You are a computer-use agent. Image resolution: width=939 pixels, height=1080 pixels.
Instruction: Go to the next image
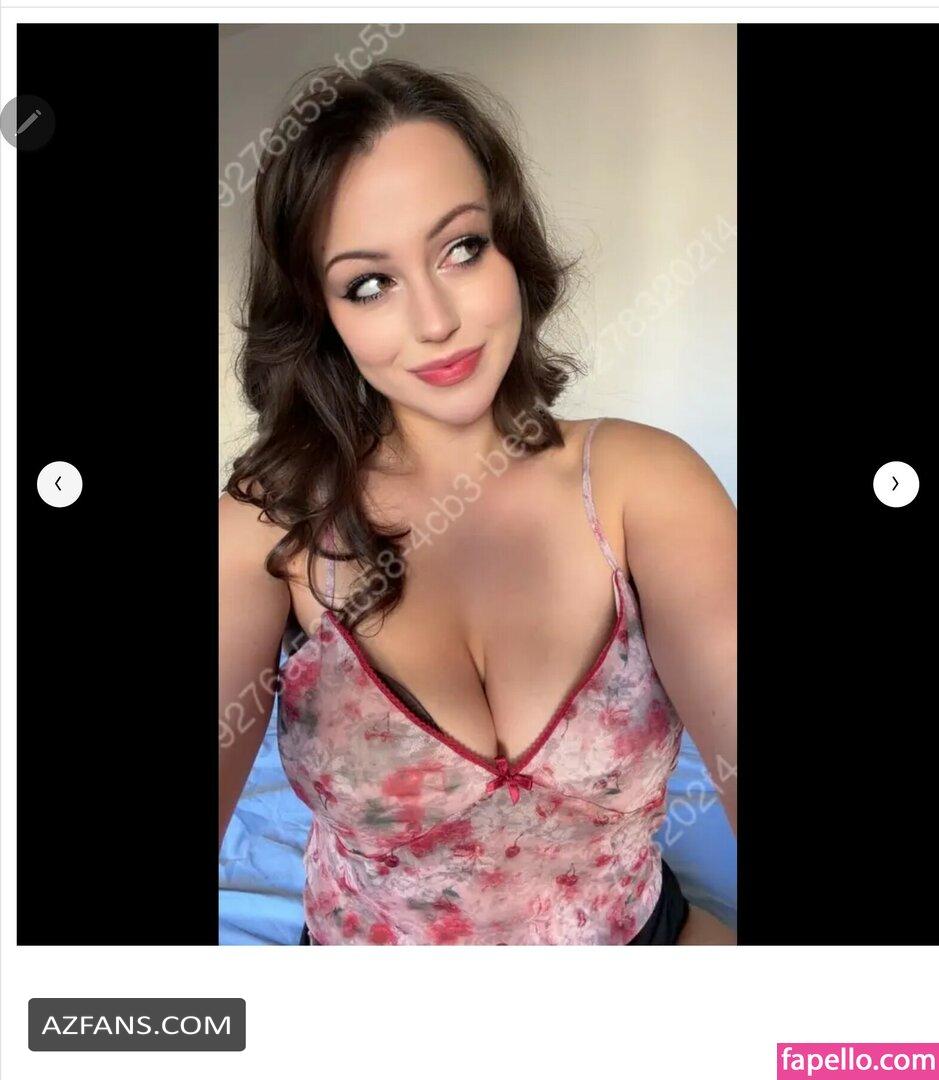[x=895, y=484]
